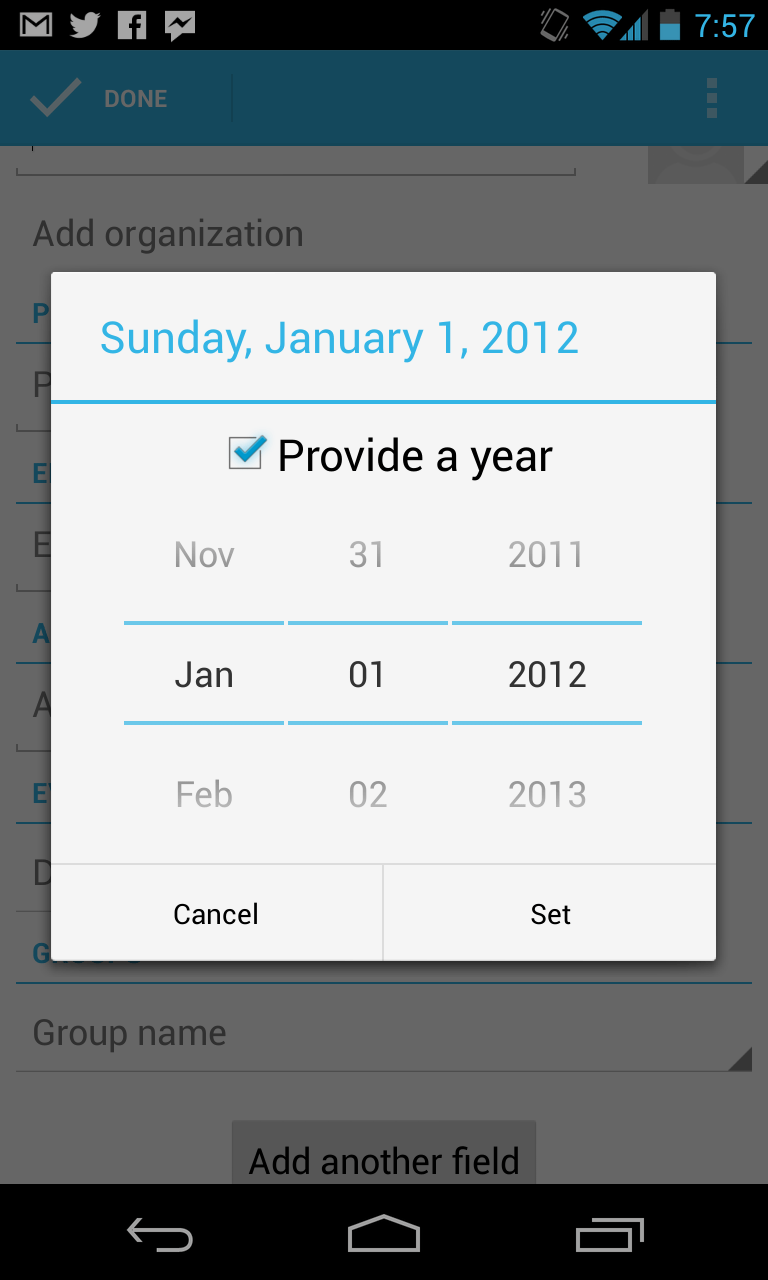Confirm the date with Set
The width and height of the screenshot is (768, 1280).
(550, 914)
